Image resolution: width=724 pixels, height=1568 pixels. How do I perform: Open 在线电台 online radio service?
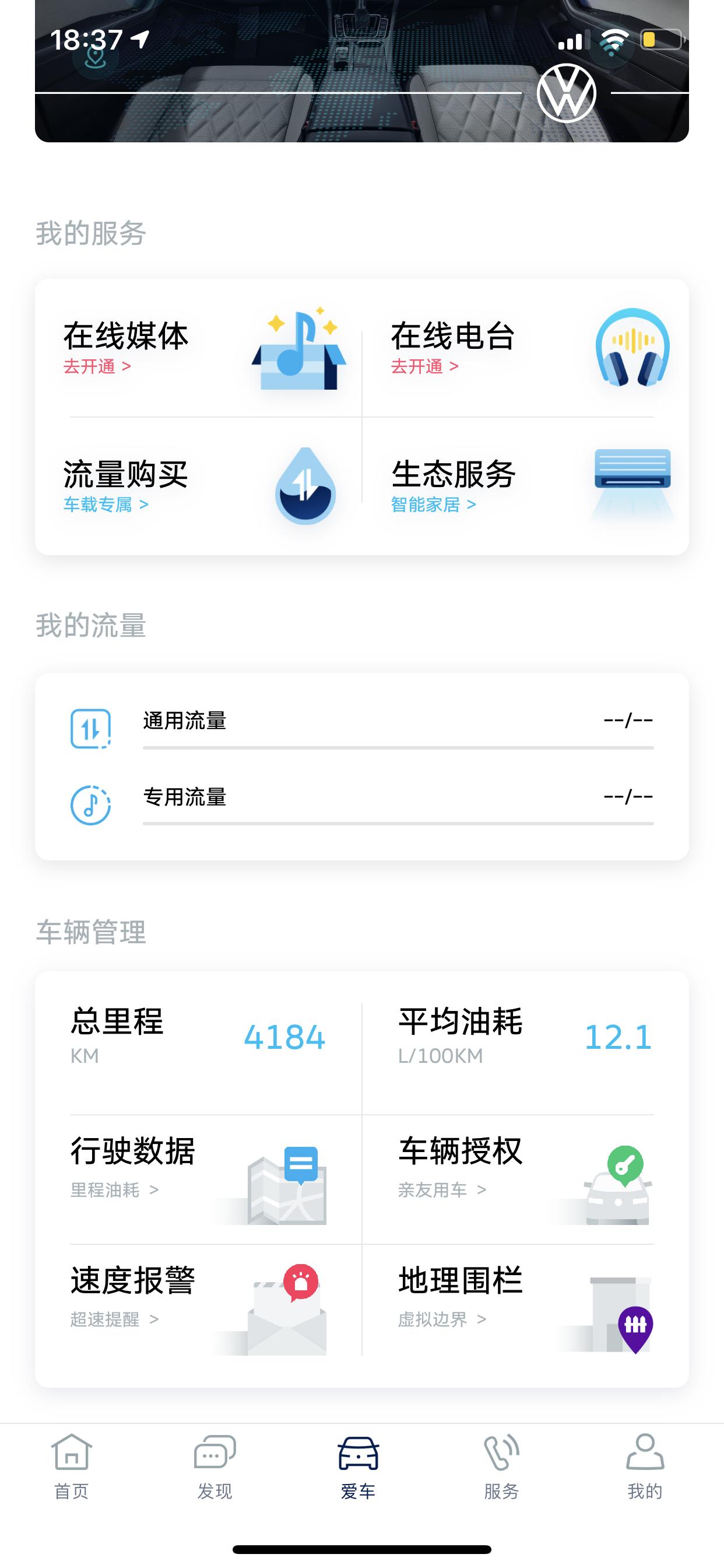526,349
